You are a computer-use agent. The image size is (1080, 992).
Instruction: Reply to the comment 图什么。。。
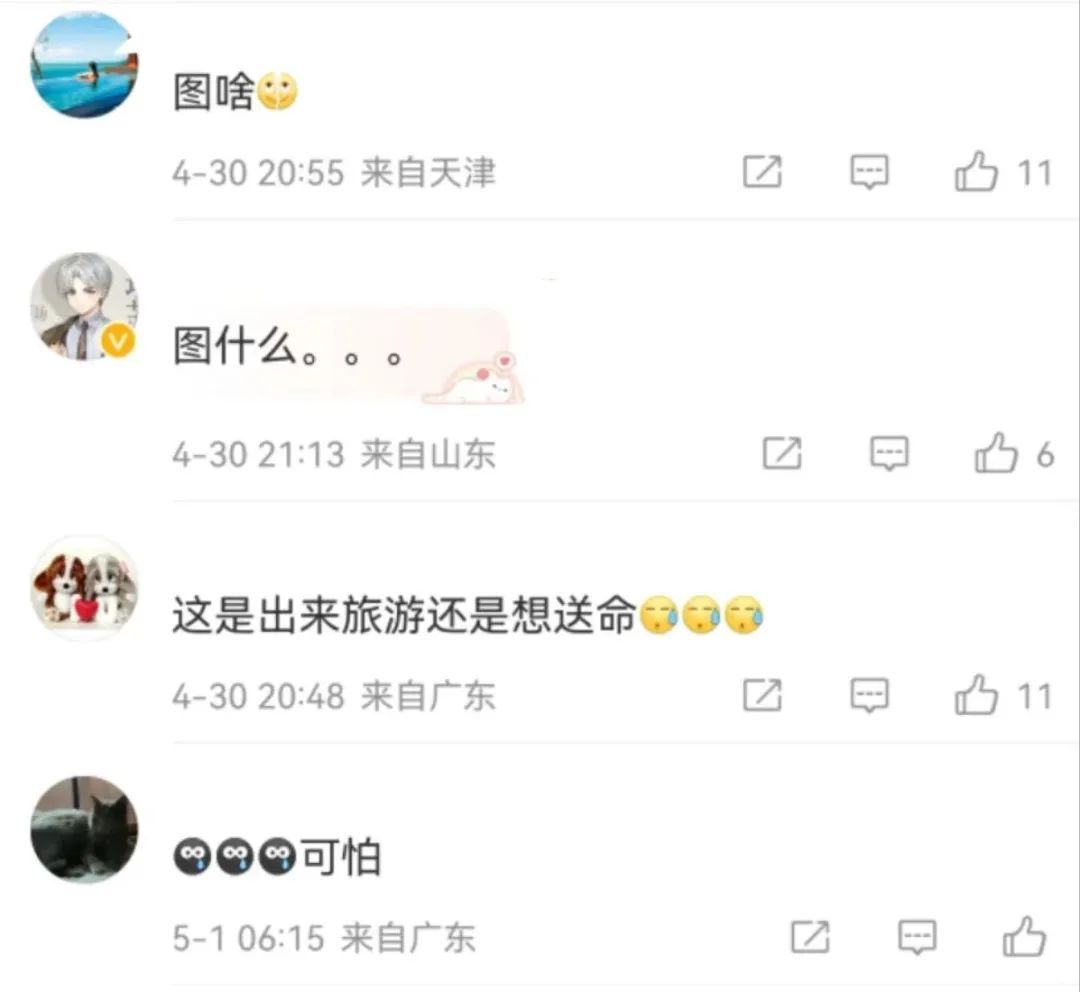click(x=889, y=455)
